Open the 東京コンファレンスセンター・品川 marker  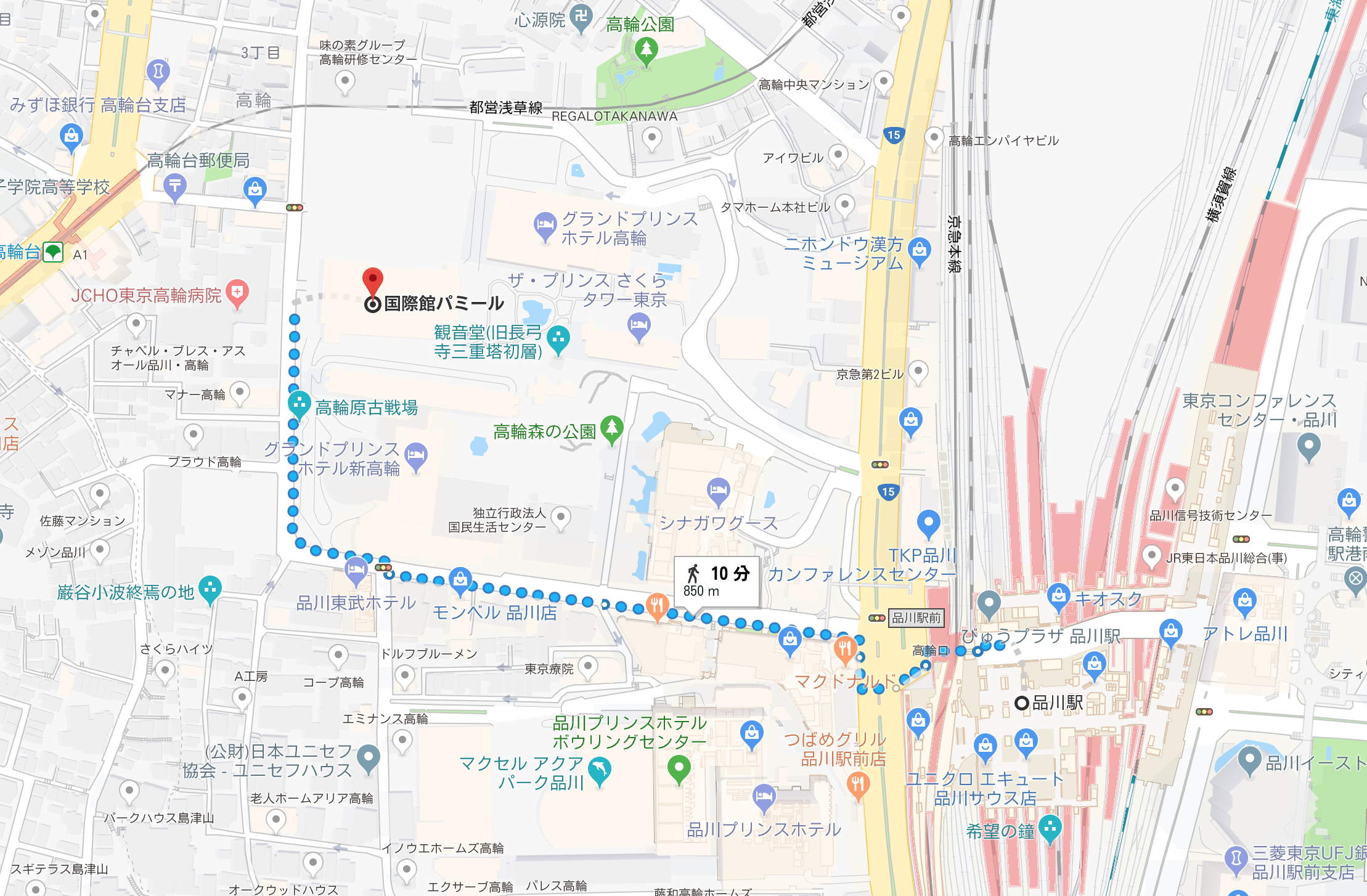coord(1308,446)
